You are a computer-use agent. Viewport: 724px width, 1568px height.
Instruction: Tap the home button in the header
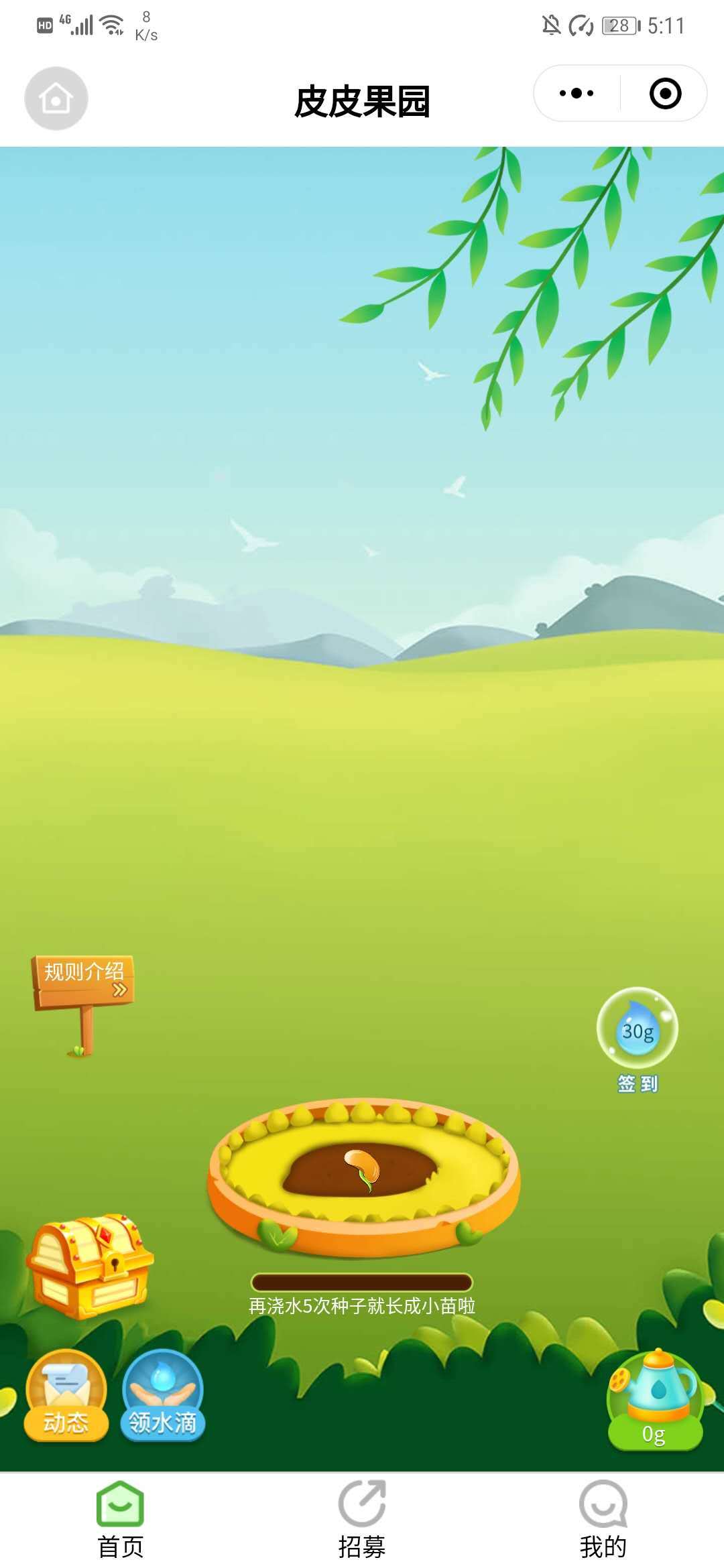[x=56, y=99]
